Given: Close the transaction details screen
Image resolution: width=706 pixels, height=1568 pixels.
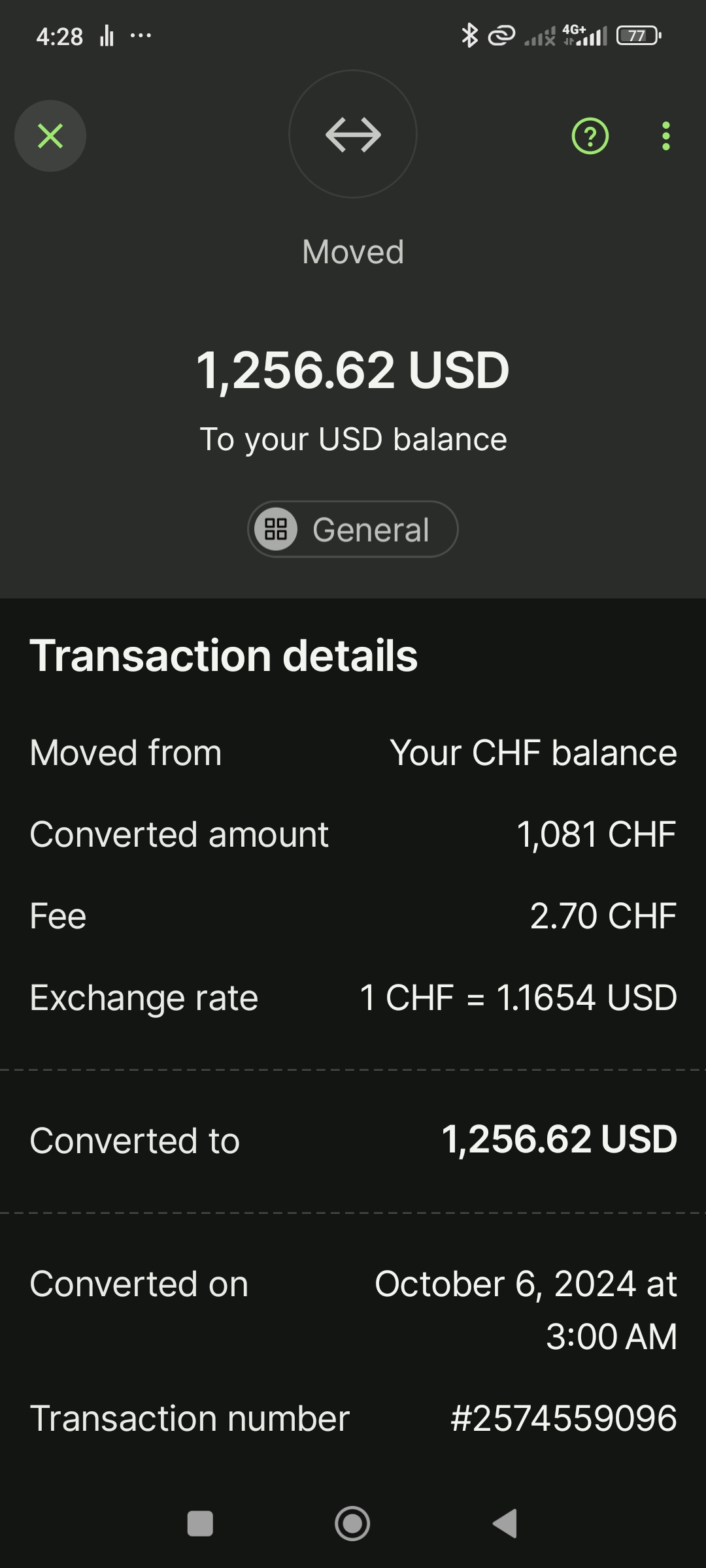Looking at the screenshot, I should (50, 136).
